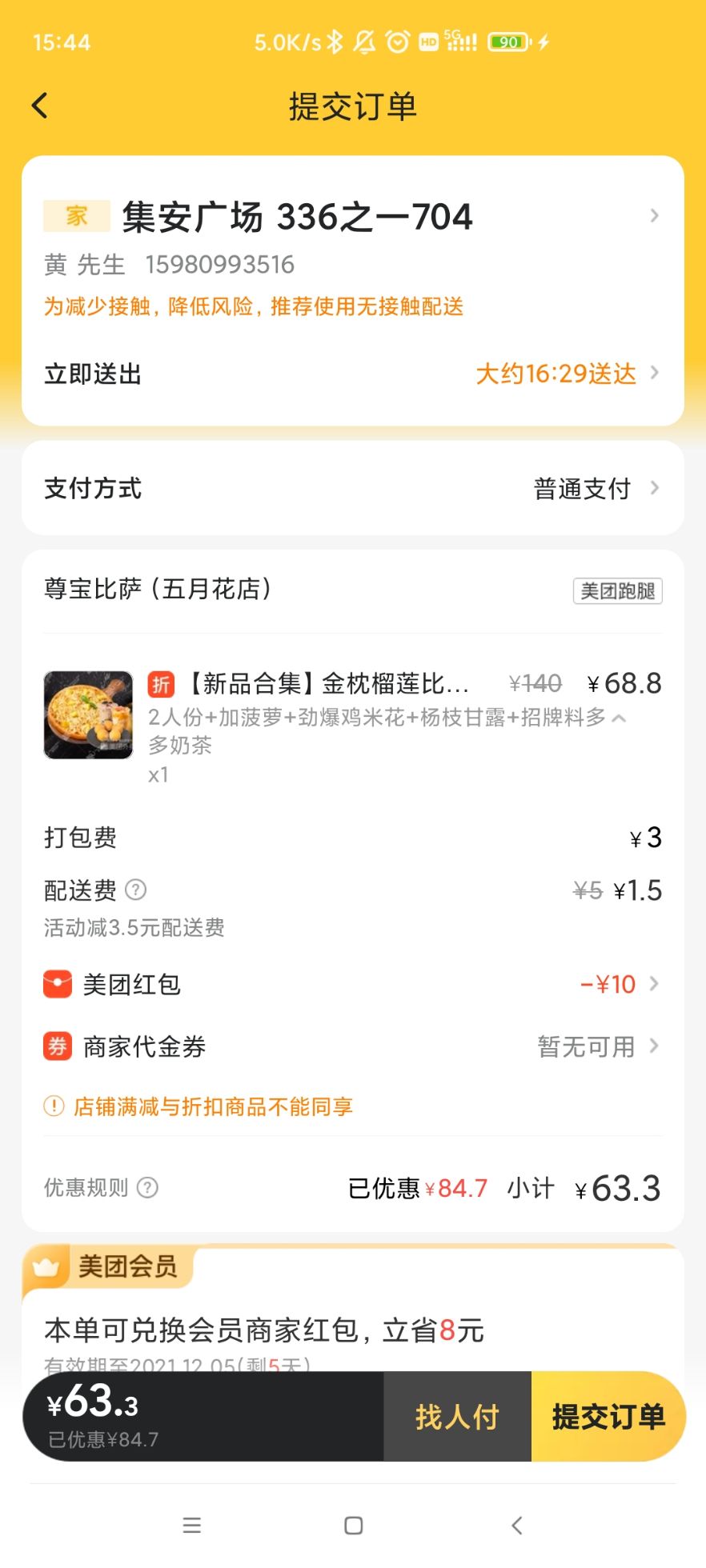Open the system recent apps menu
The width and height of the screenshot is (706, 1568).
(x=191, y=1526)
